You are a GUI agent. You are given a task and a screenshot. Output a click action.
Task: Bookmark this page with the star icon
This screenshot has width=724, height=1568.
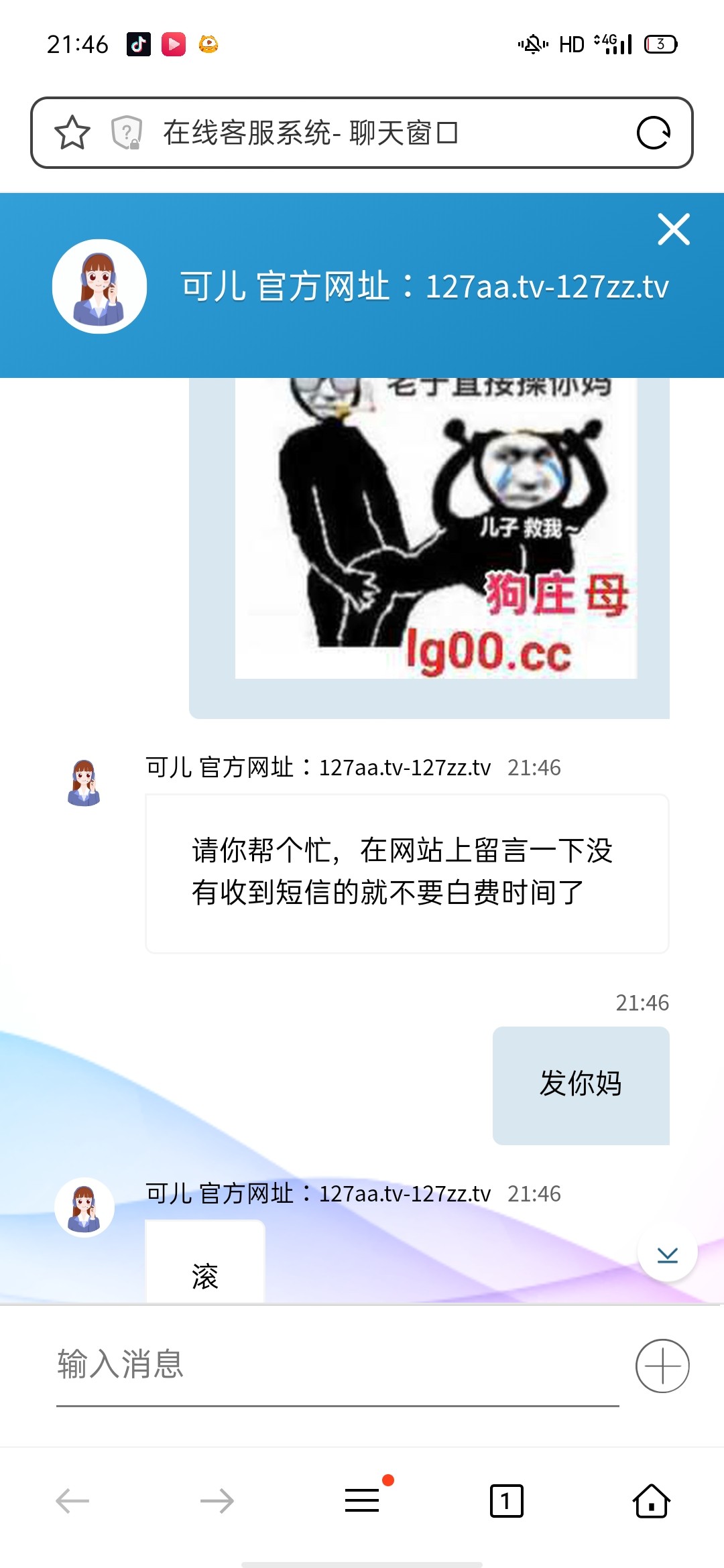pyautogui.click(x=72, y=133)
